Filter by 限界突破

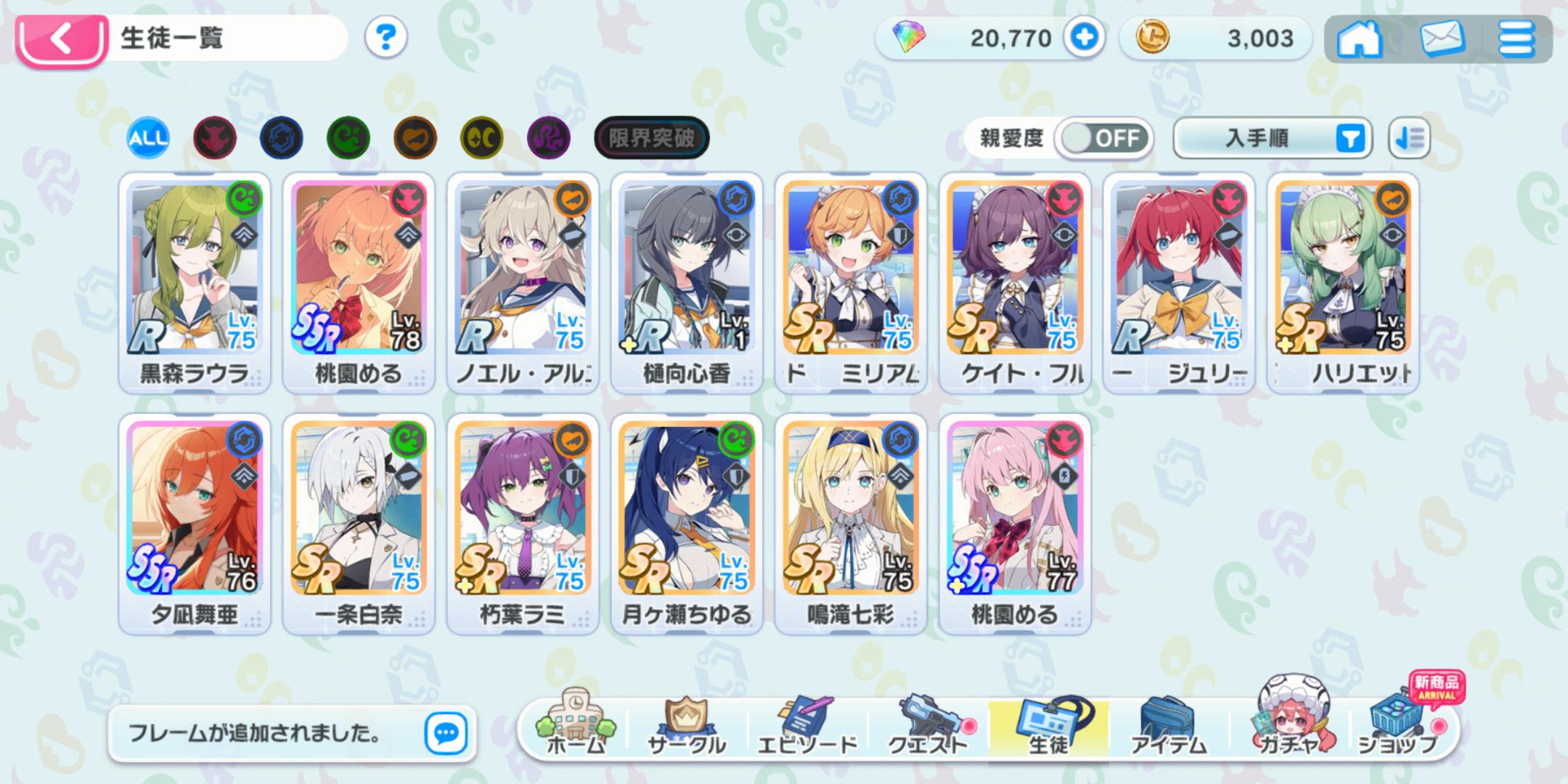point(651,138)
